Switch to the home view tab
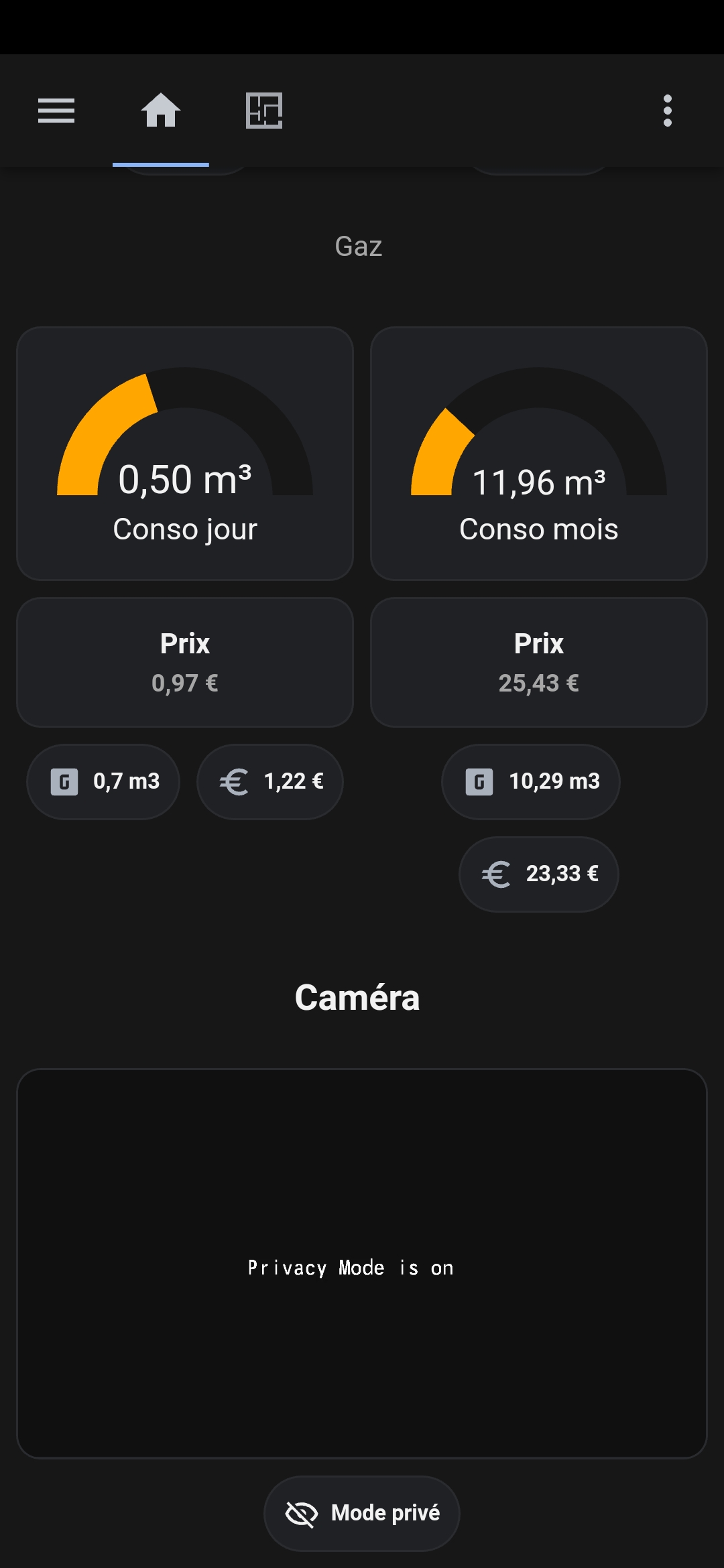 pyautogui.click(x=161, y=111)
